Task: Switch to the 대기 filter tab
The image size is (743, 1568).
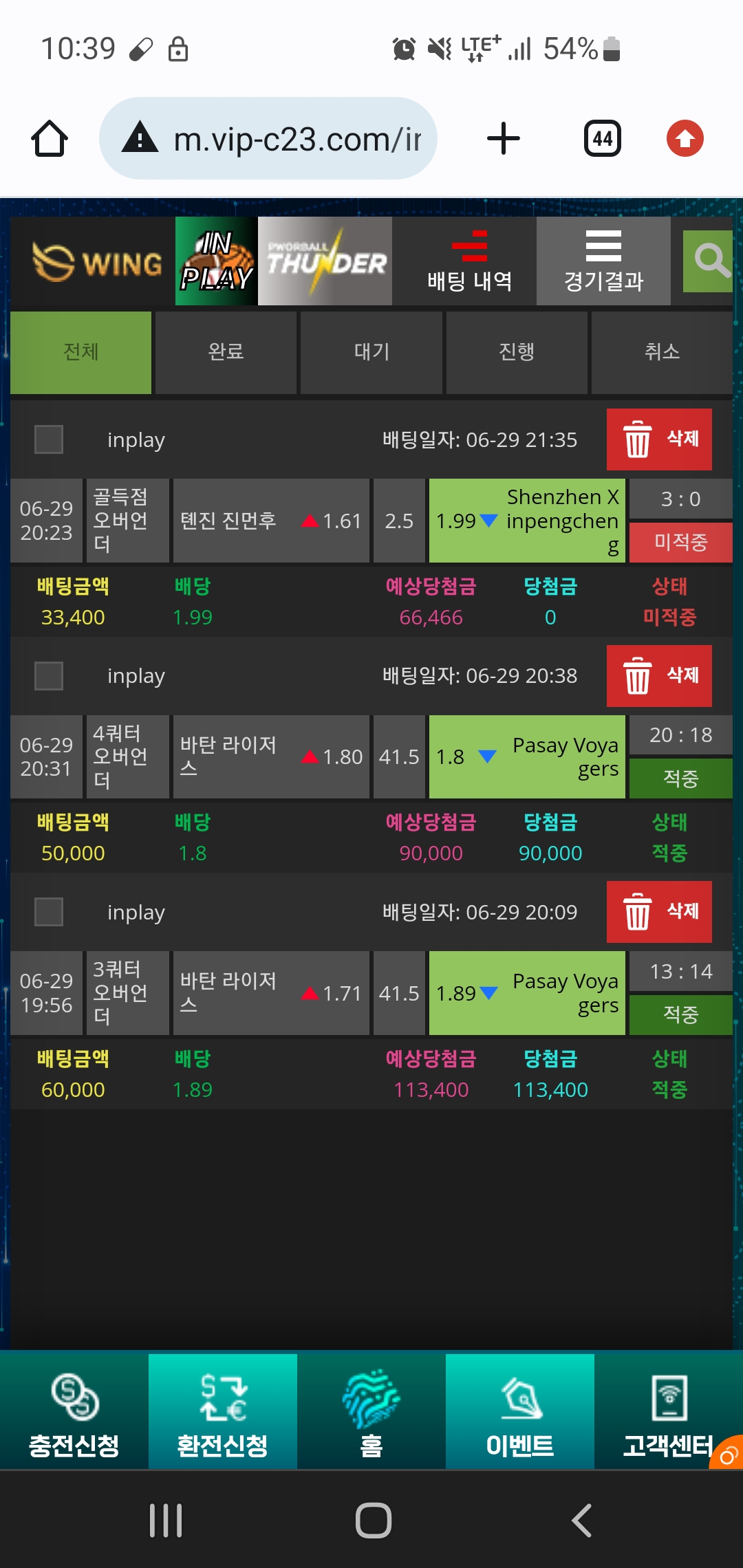Action: click(x=371, y=352)
